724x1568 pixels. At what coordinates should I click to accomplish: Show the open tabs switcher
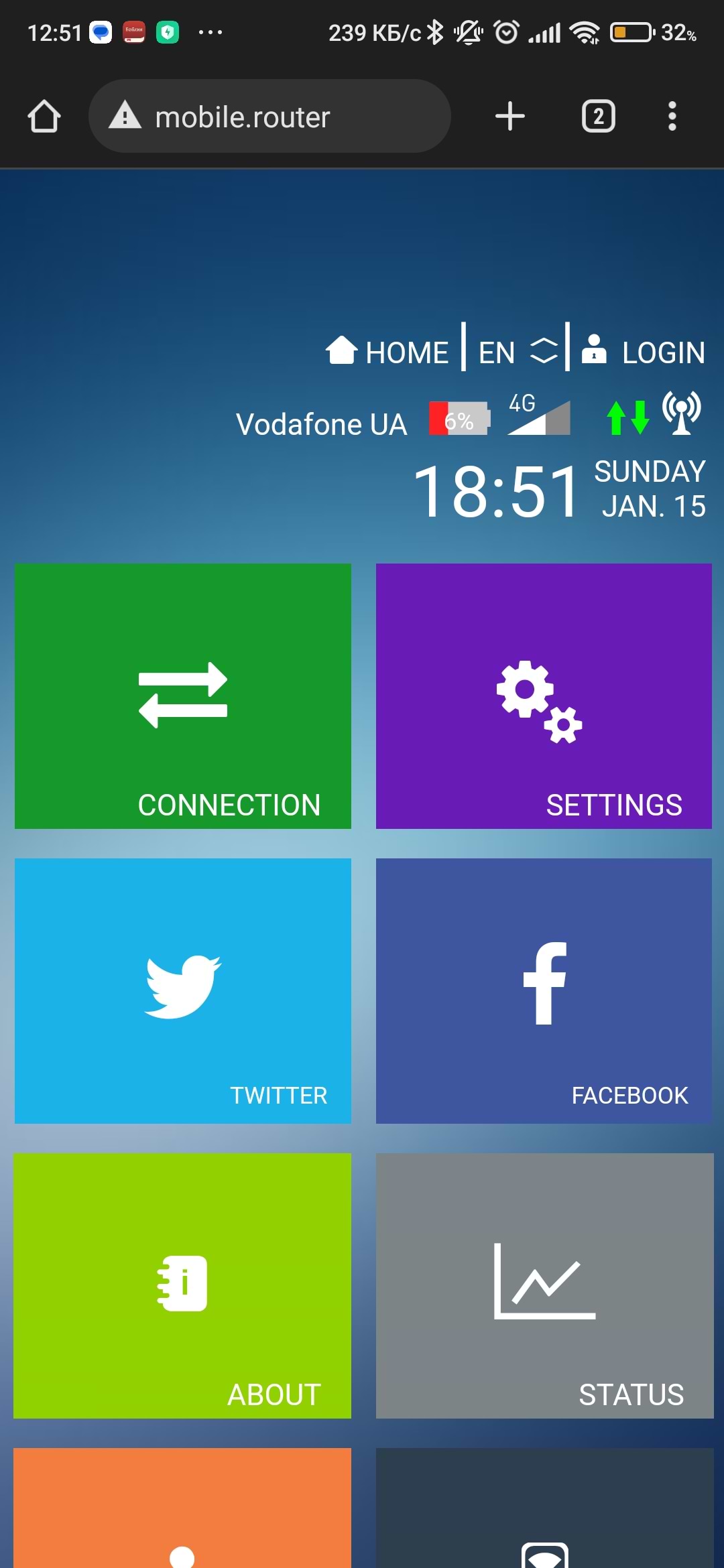click(598, 117)
